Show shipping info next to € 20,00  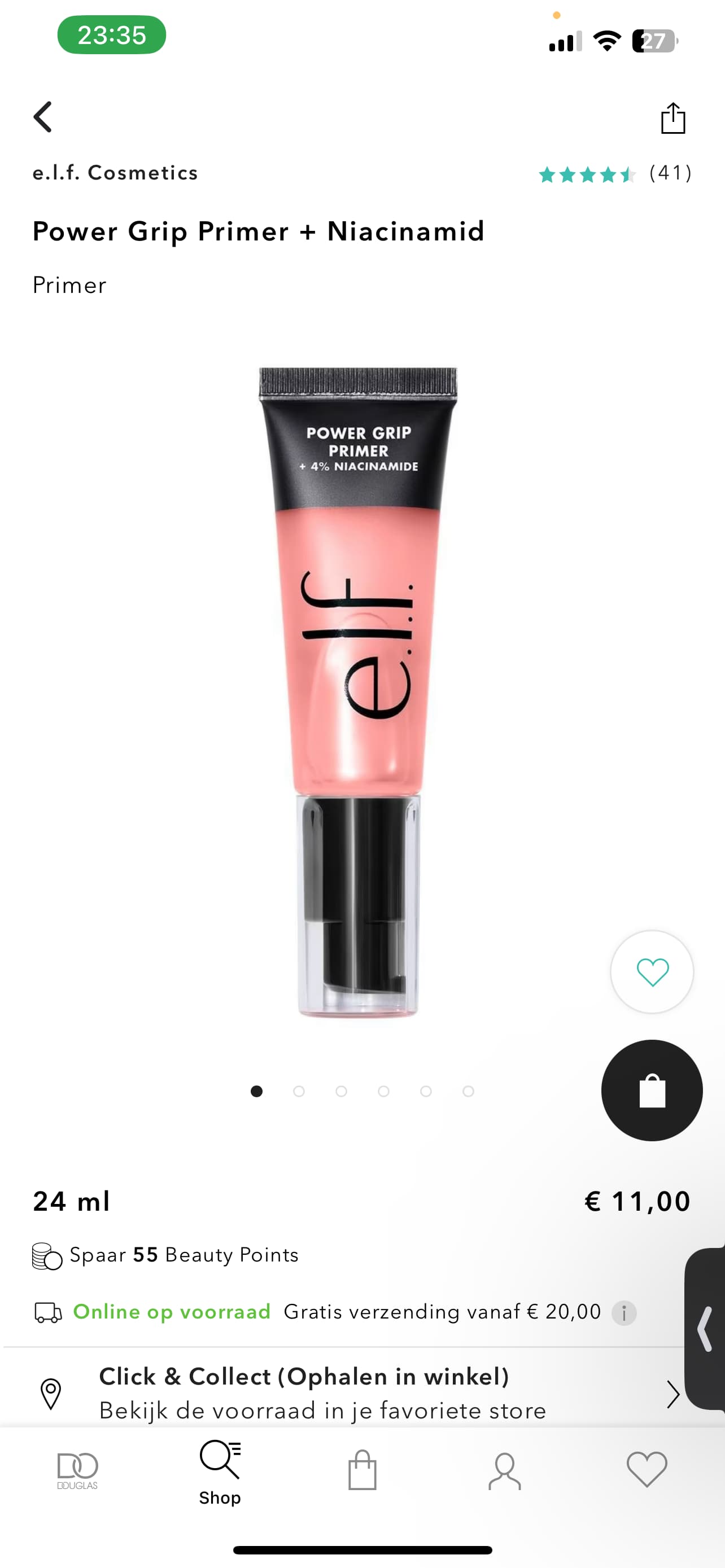coord(624,1312)
